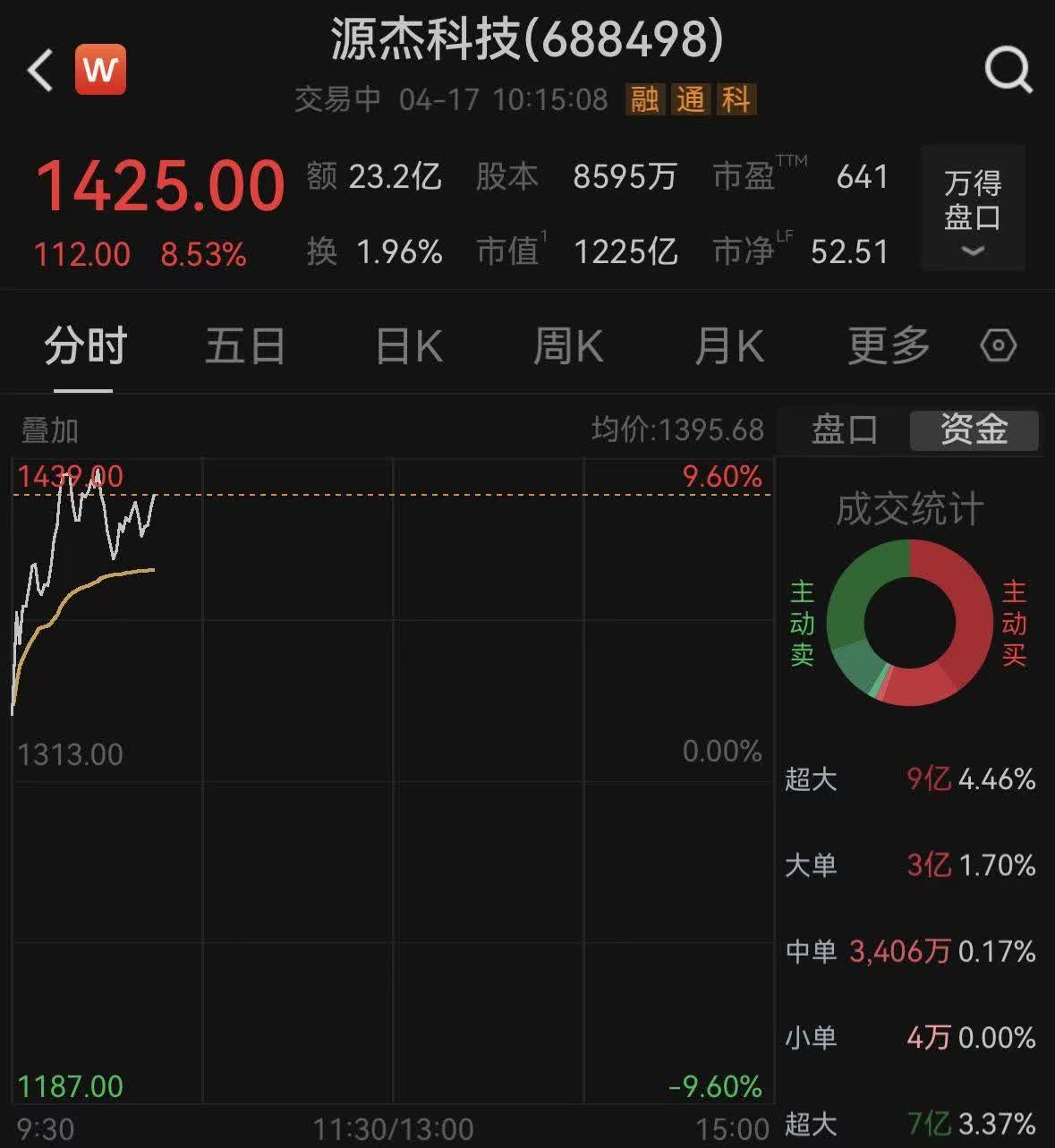The width and height of the screenshot is (1055, 1148).
Task: Switch side panel to 盘口
Action: click(x=844, y=430)
